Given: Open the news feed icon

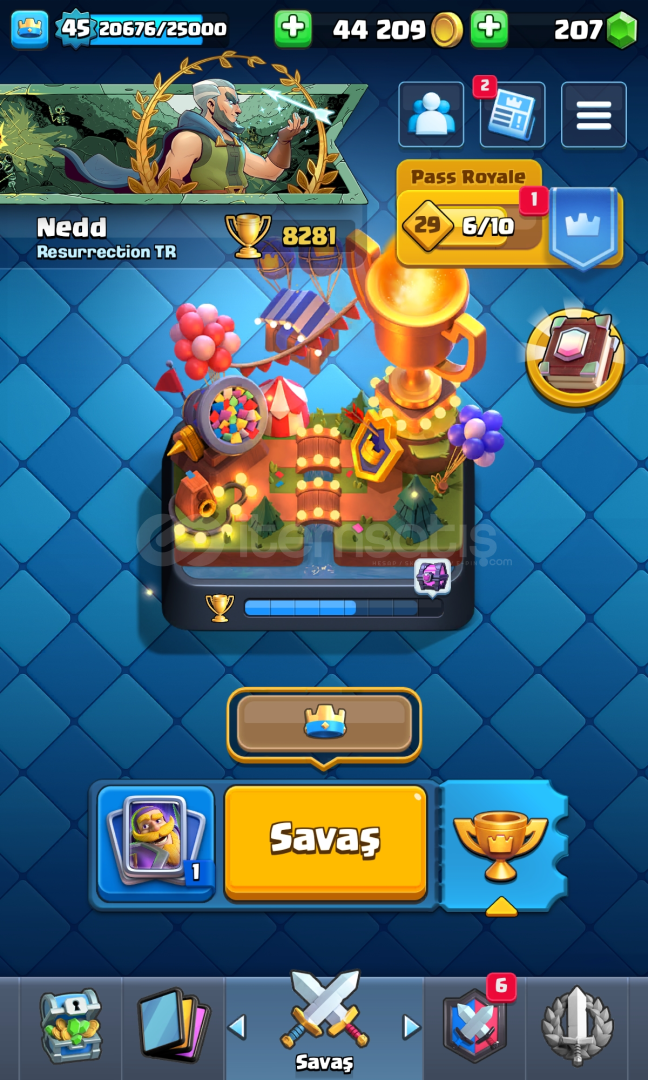Looking at the screenshot, I should point(512,114).
